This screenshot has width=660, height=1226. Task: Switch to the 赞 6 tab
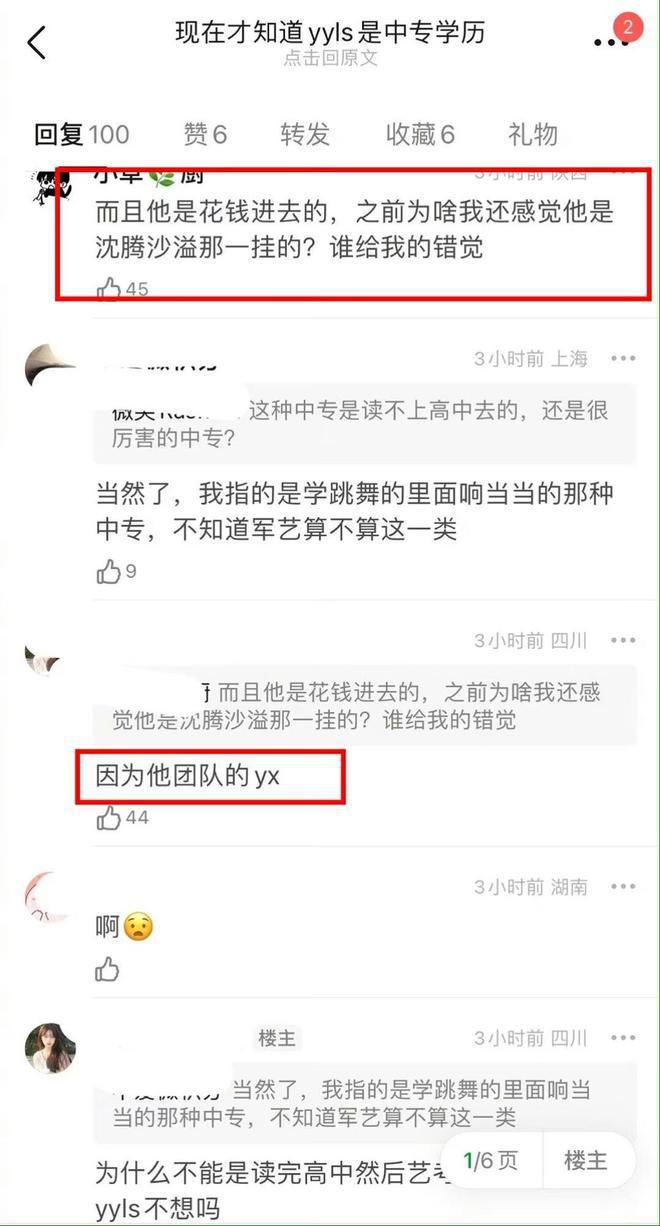tap(205, 134)
